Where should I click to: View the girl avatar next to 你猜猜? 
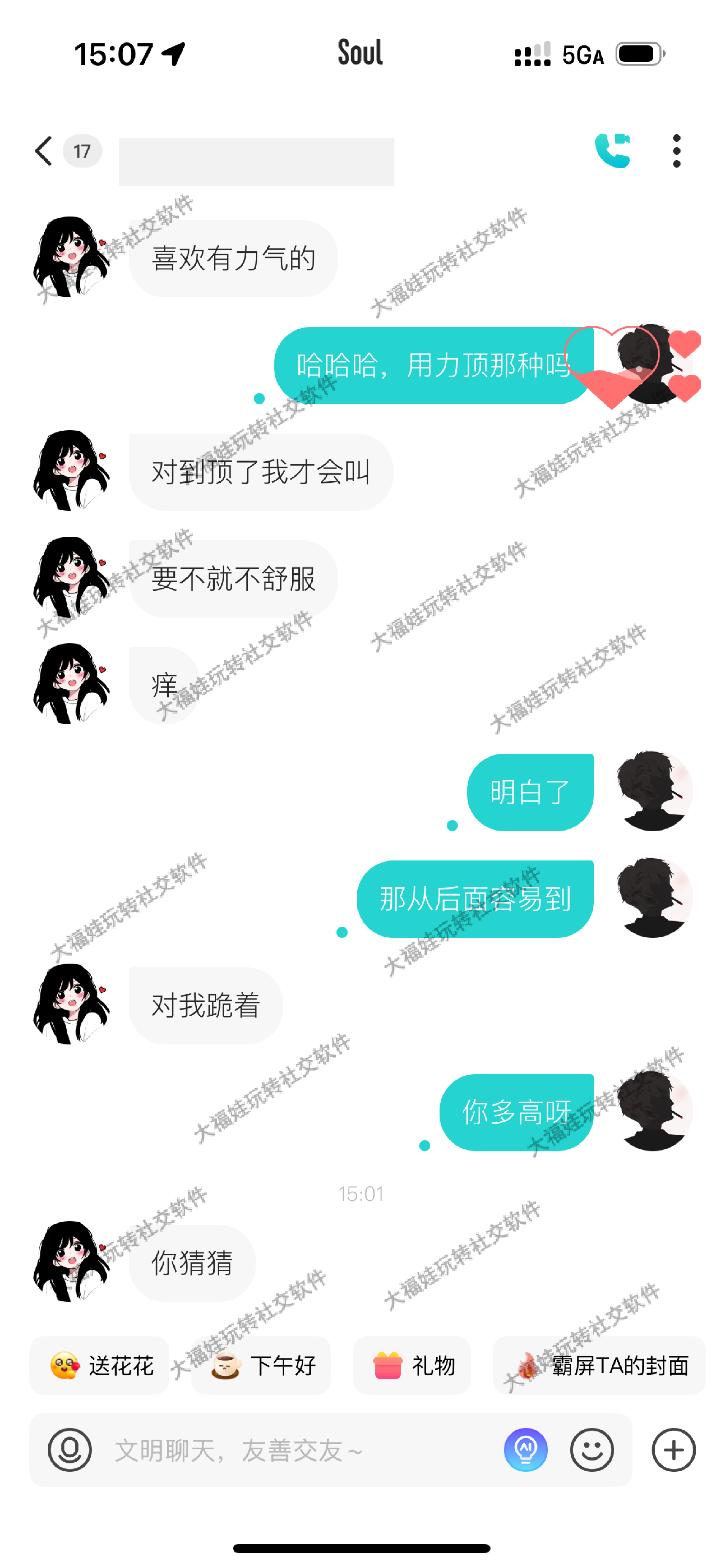(x=71, y=1262)
